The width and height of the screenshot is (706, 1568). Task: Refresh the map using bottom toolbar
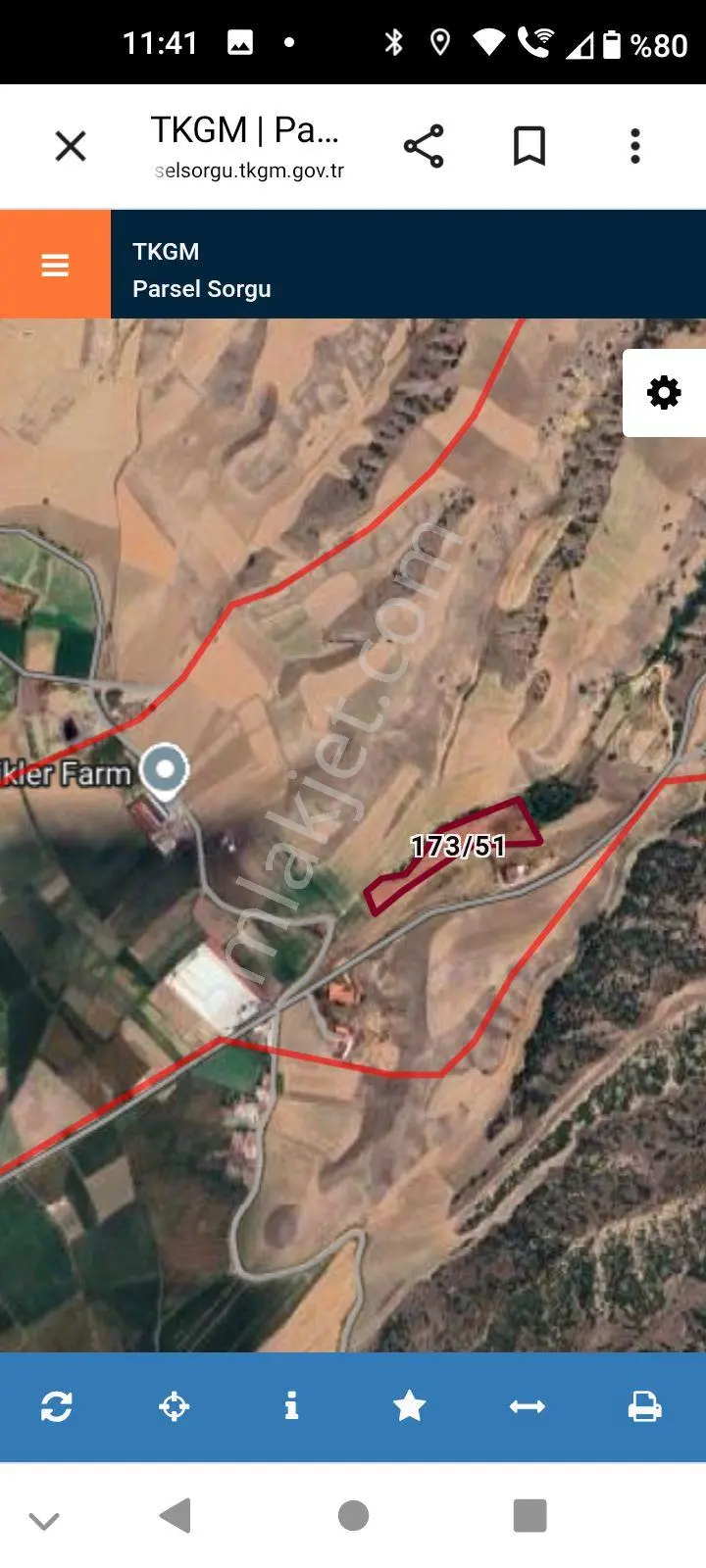(x=57, y=1406)
